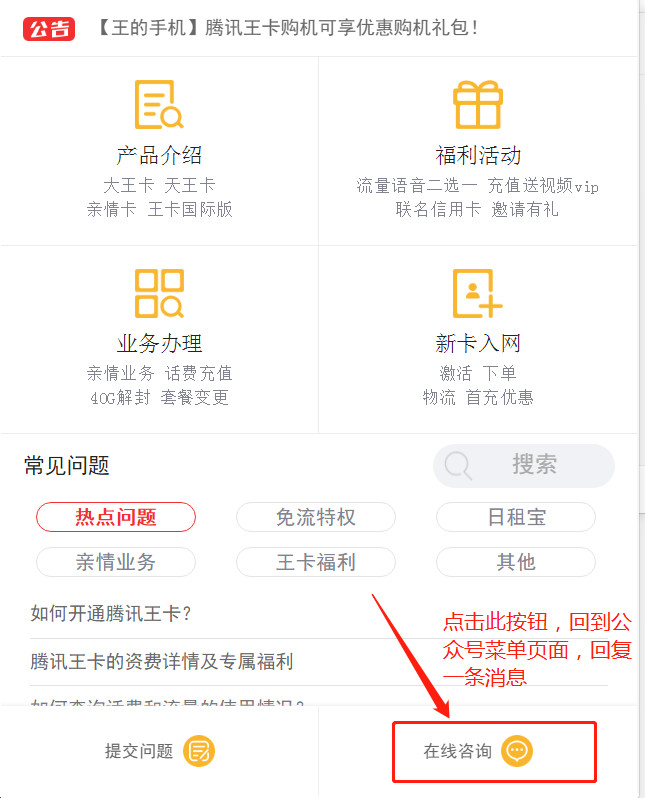
Task: Switch to the 日租宝 category
Action: 516,517
